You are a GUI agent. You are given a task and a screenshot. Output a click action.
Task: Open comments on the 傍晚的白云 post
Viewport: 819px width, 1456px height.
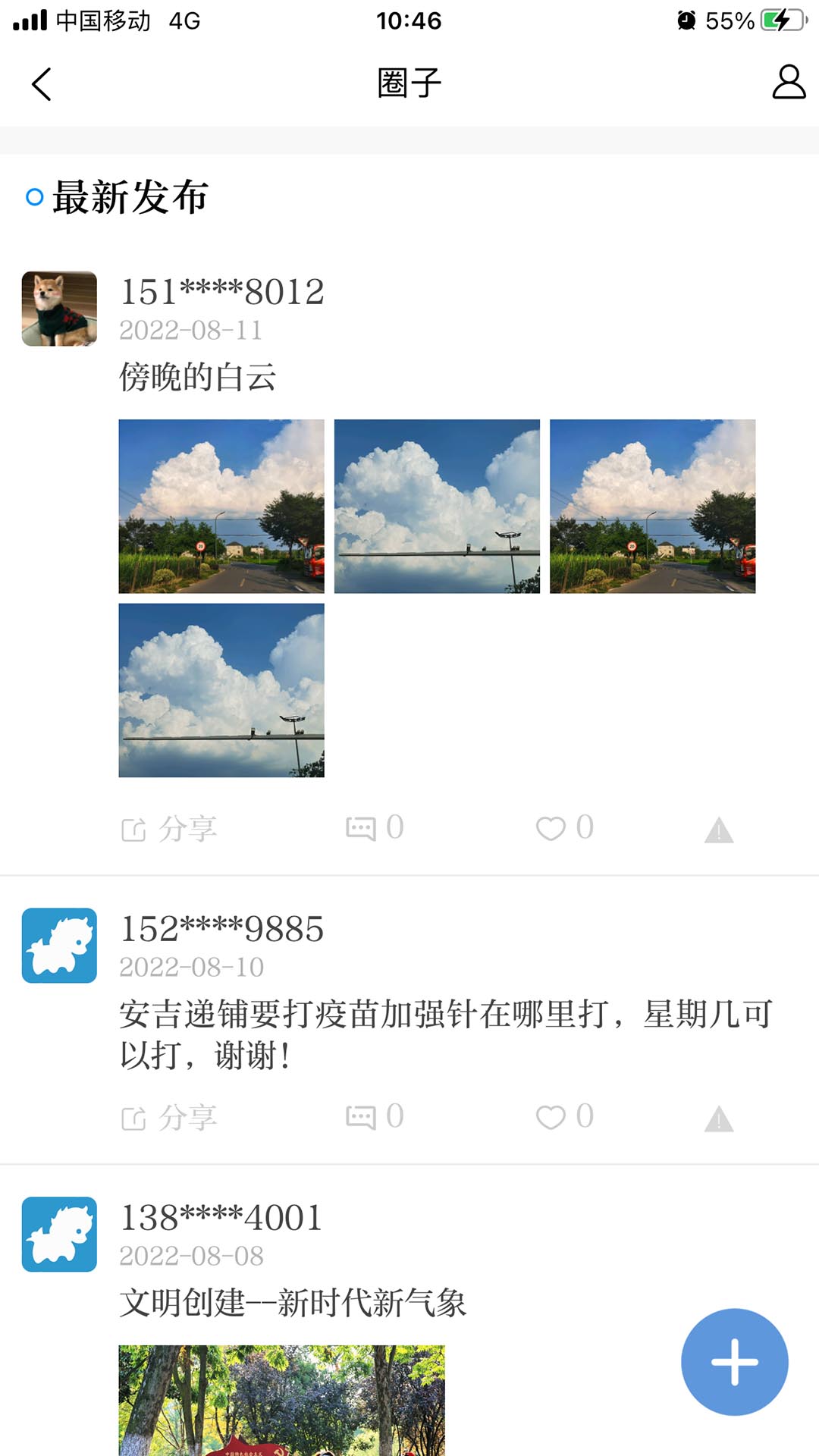click(x=363, y=828)
